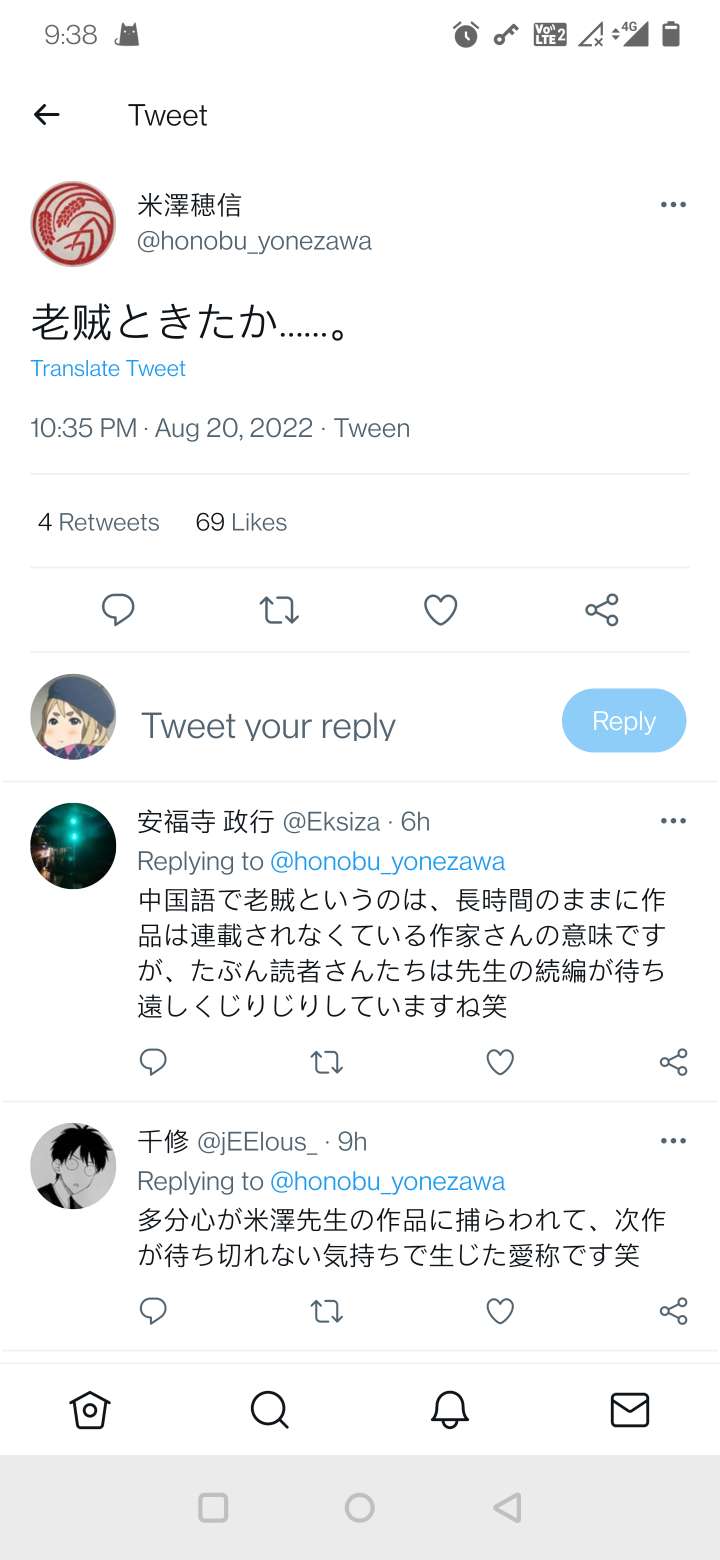Screen dimensions: 720x1560
Task: Tap Translate Tweet link
Action: point(108,368)
